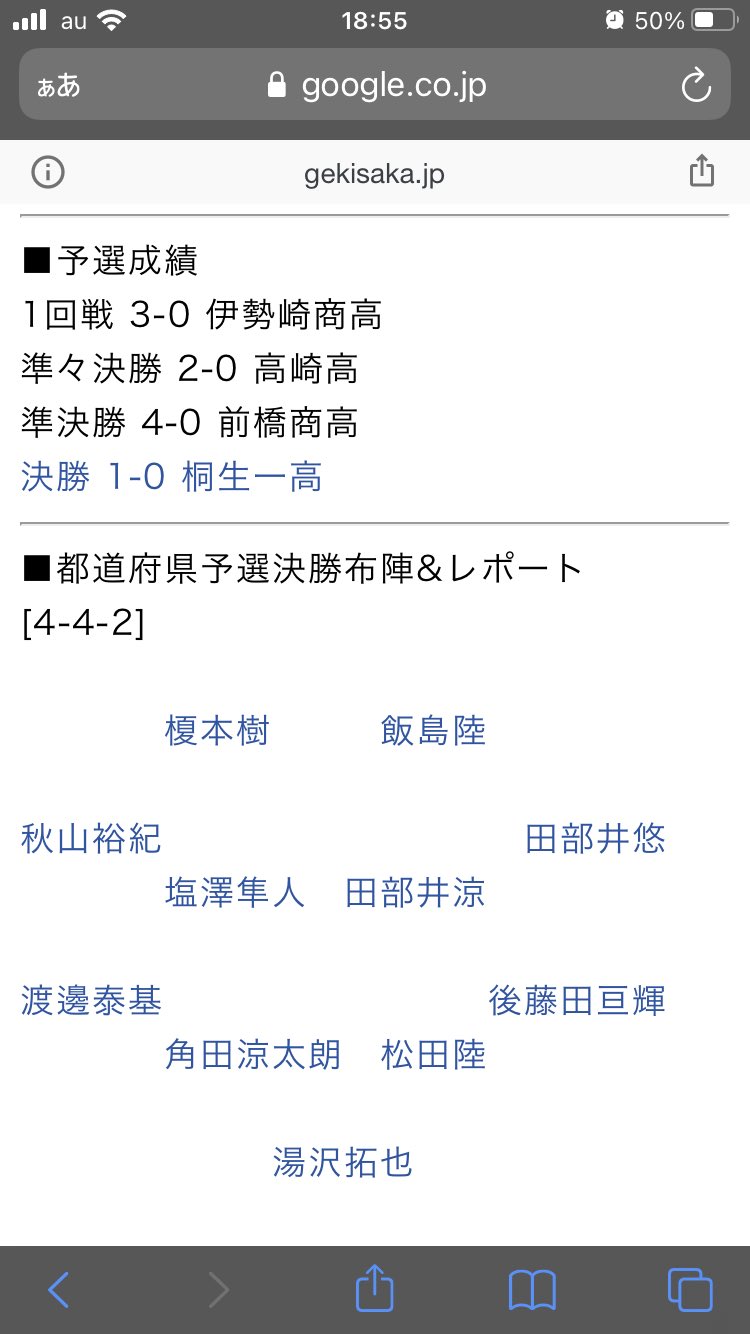Select the player link 田部井涼
Viewport: 750px width, 1334px height.
415,892
